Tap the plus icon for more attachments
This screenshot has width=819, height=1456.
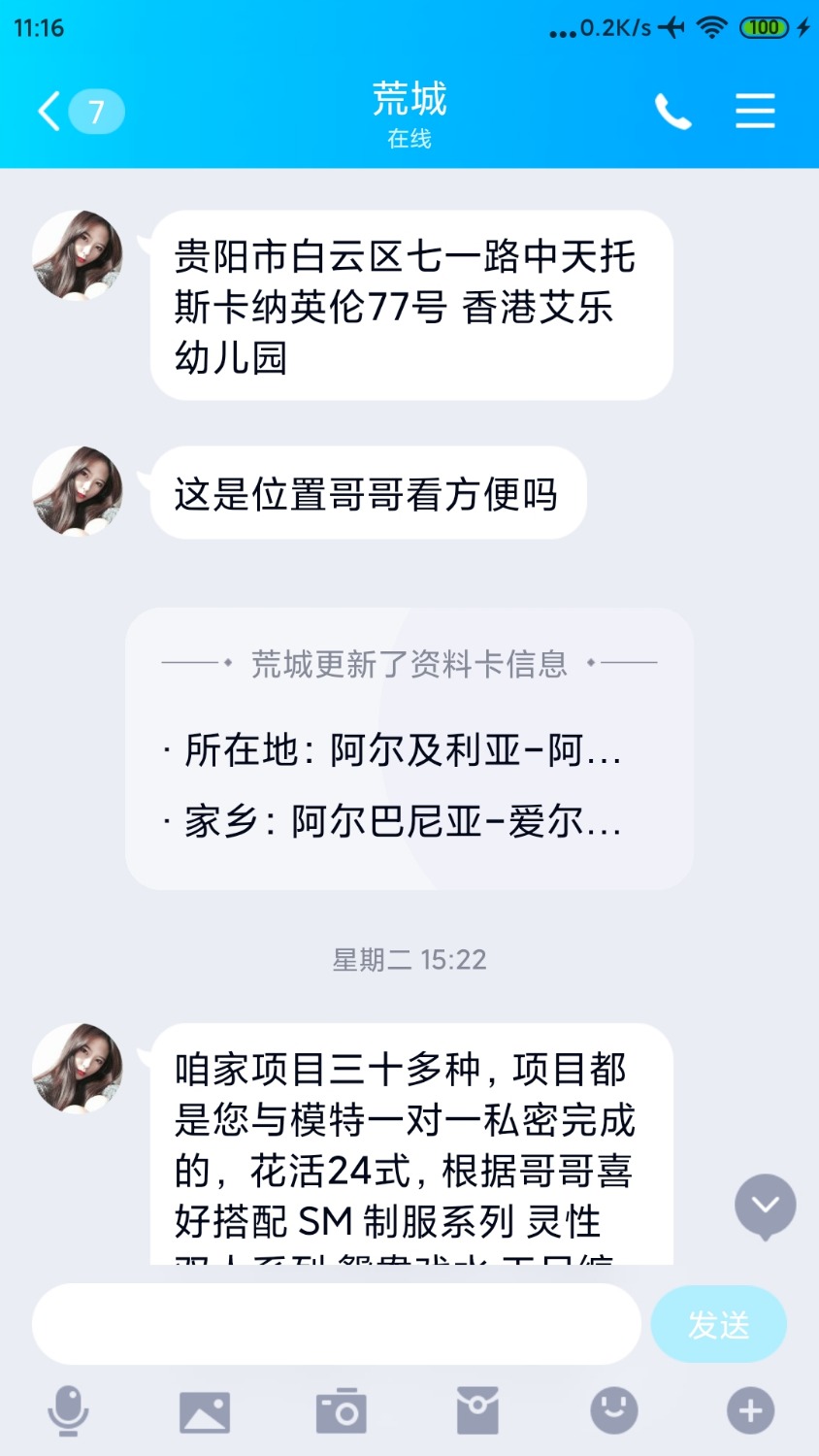pos(749,1412)
